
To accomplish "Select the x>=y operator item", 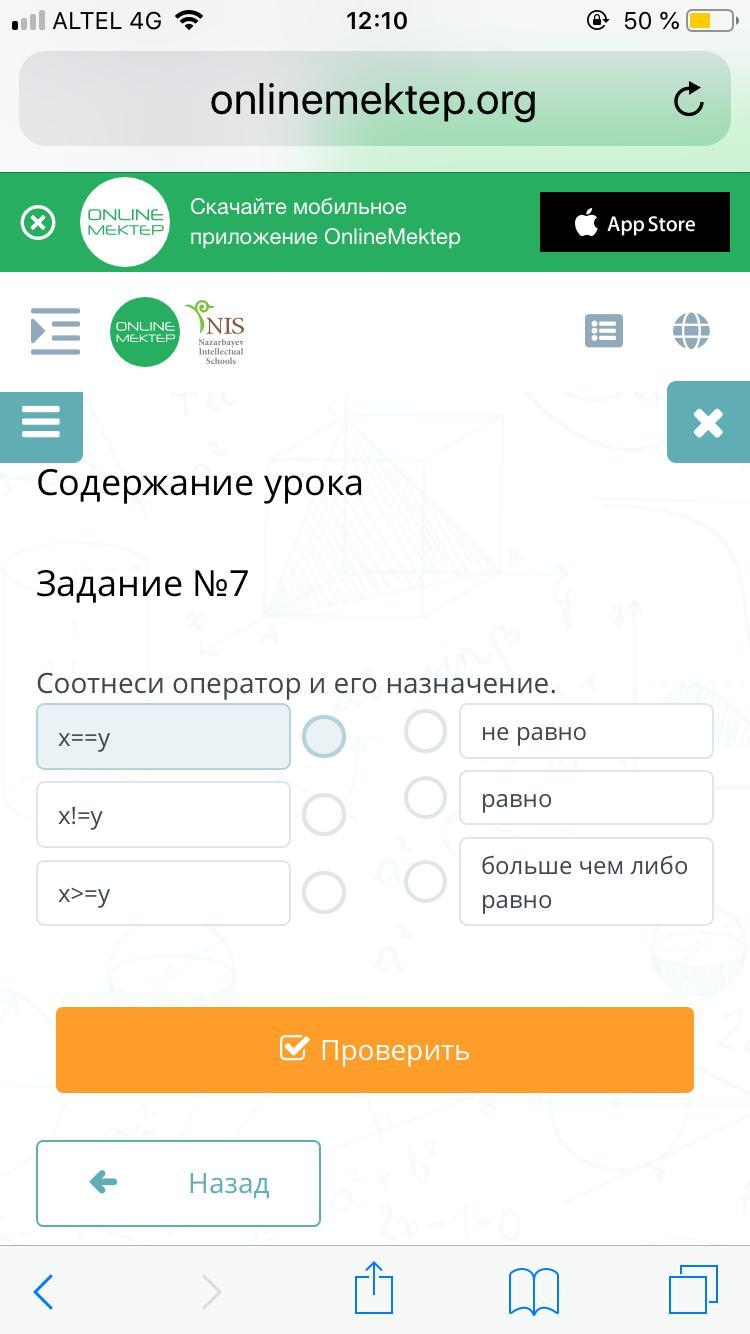I will click(x=163, y=893).
